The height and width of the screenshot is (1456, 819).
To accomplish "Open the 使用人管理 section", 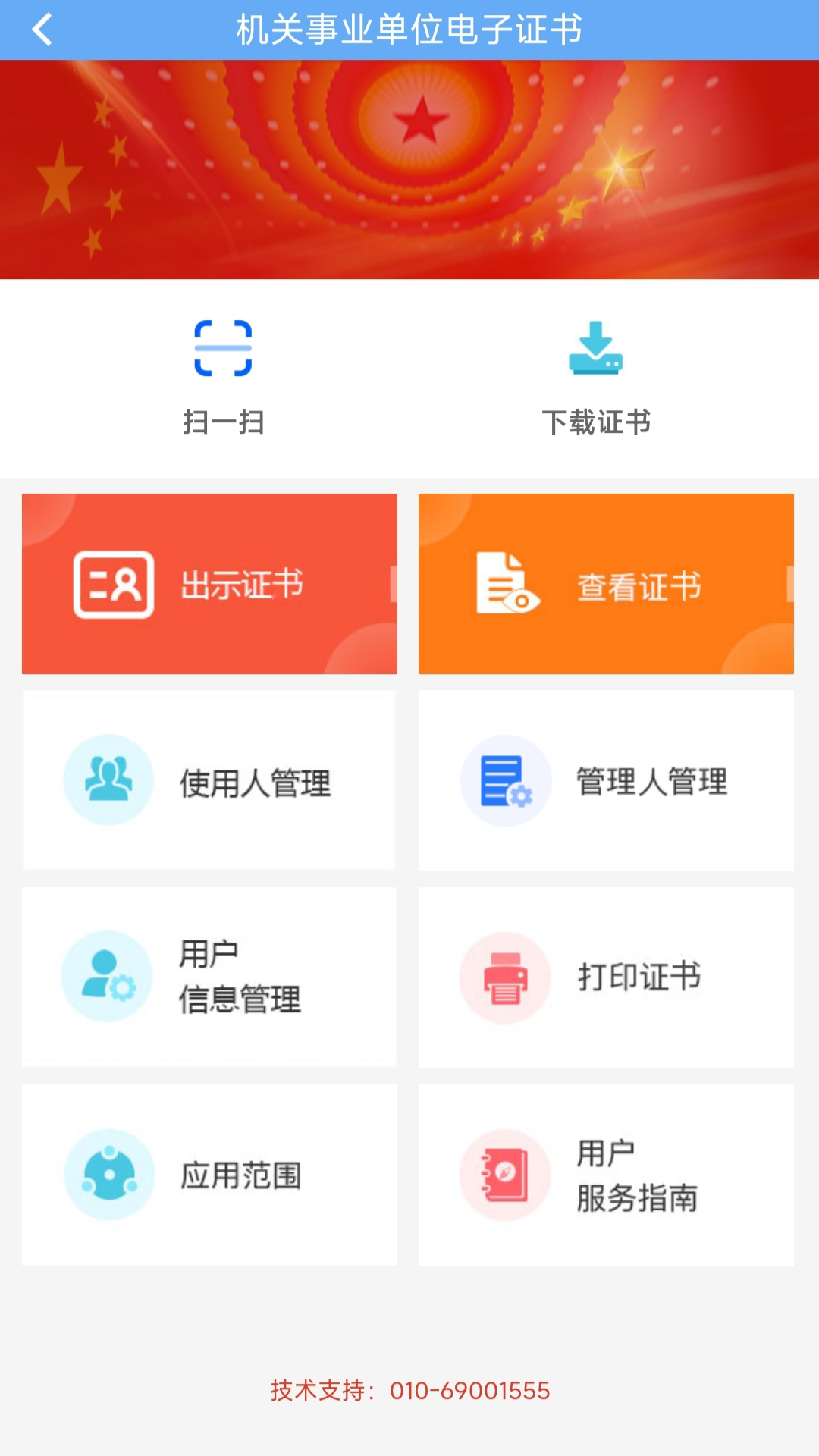I will [x=209, y=780].
